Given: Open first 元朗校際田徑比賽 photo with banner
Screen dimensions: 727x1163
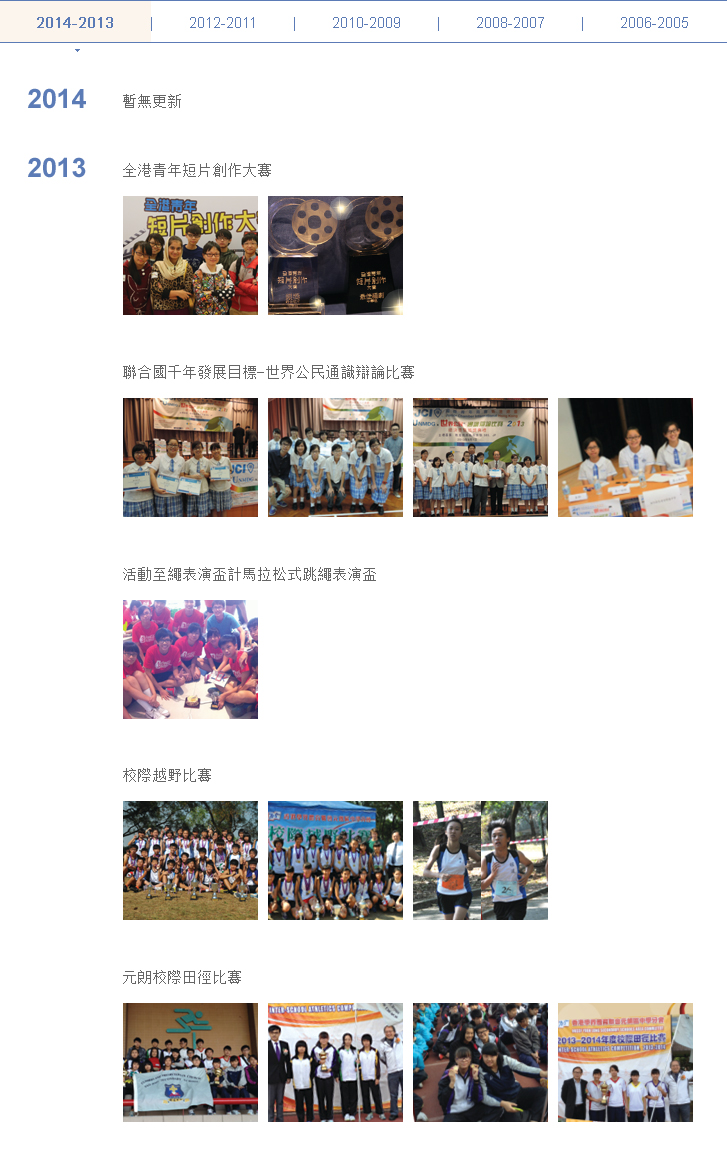Looking at the screenshot, I should coord(190,1062).
